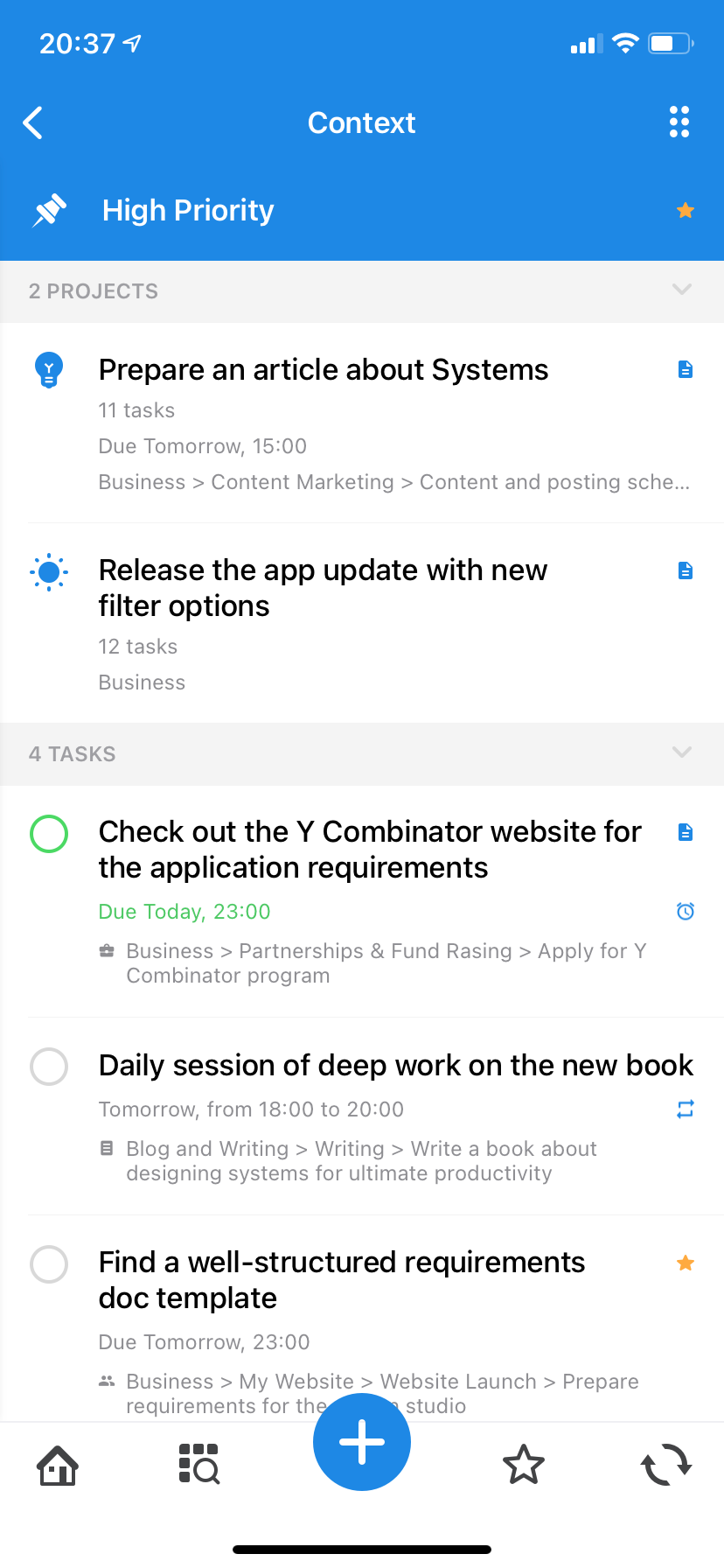Open note icon on Prepare an article project

[x=686, y=370]
